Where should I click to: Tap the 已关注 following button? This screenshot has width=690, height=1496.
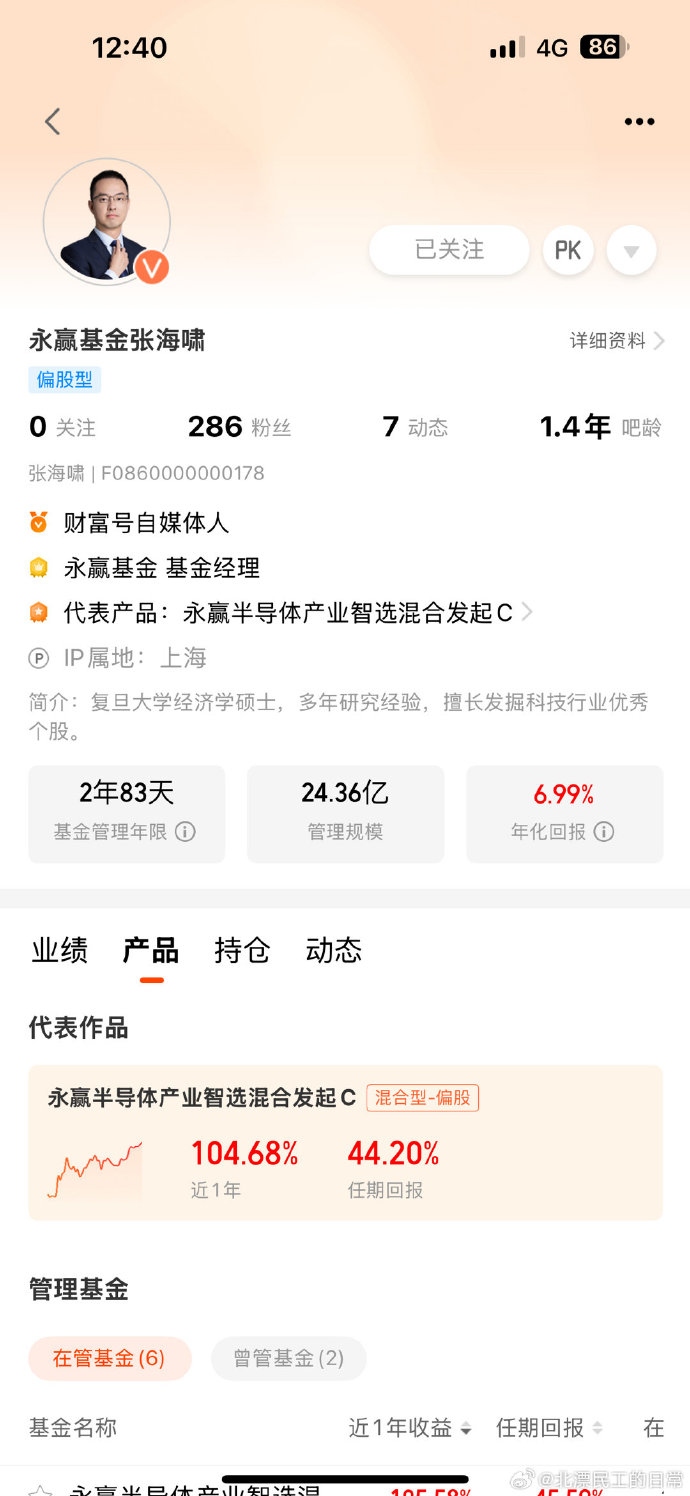click(449, 249)
